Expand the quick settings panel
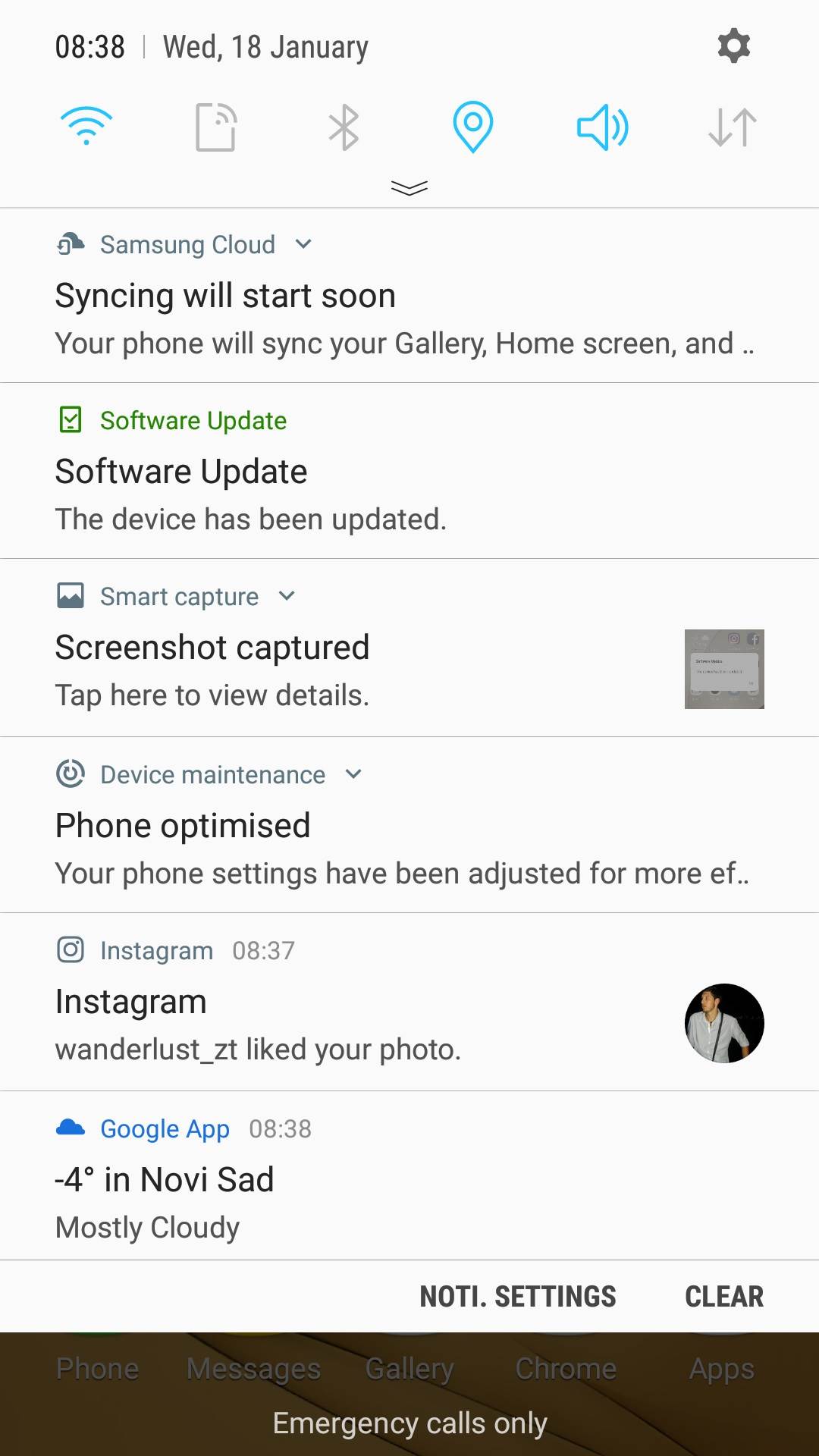This screenshot has height=1456, width=819. pyautogui.click(x=409, y=187)
